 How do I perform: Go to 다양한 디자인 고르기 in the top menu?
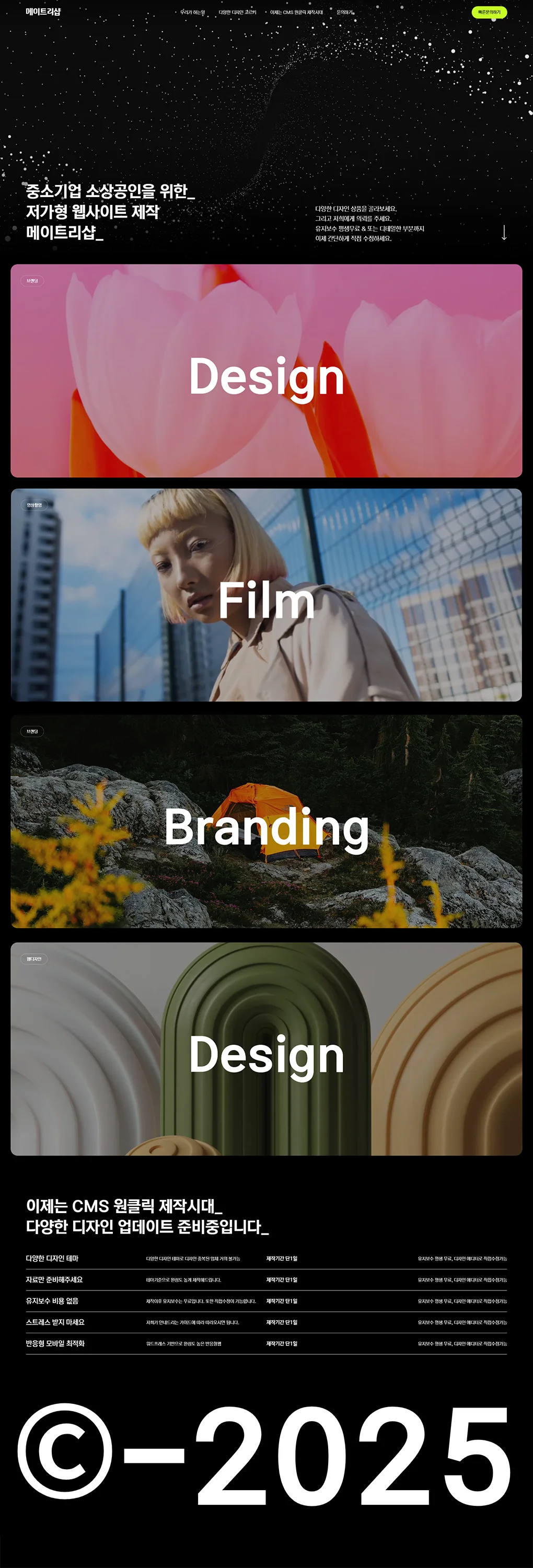coord(237,12)
